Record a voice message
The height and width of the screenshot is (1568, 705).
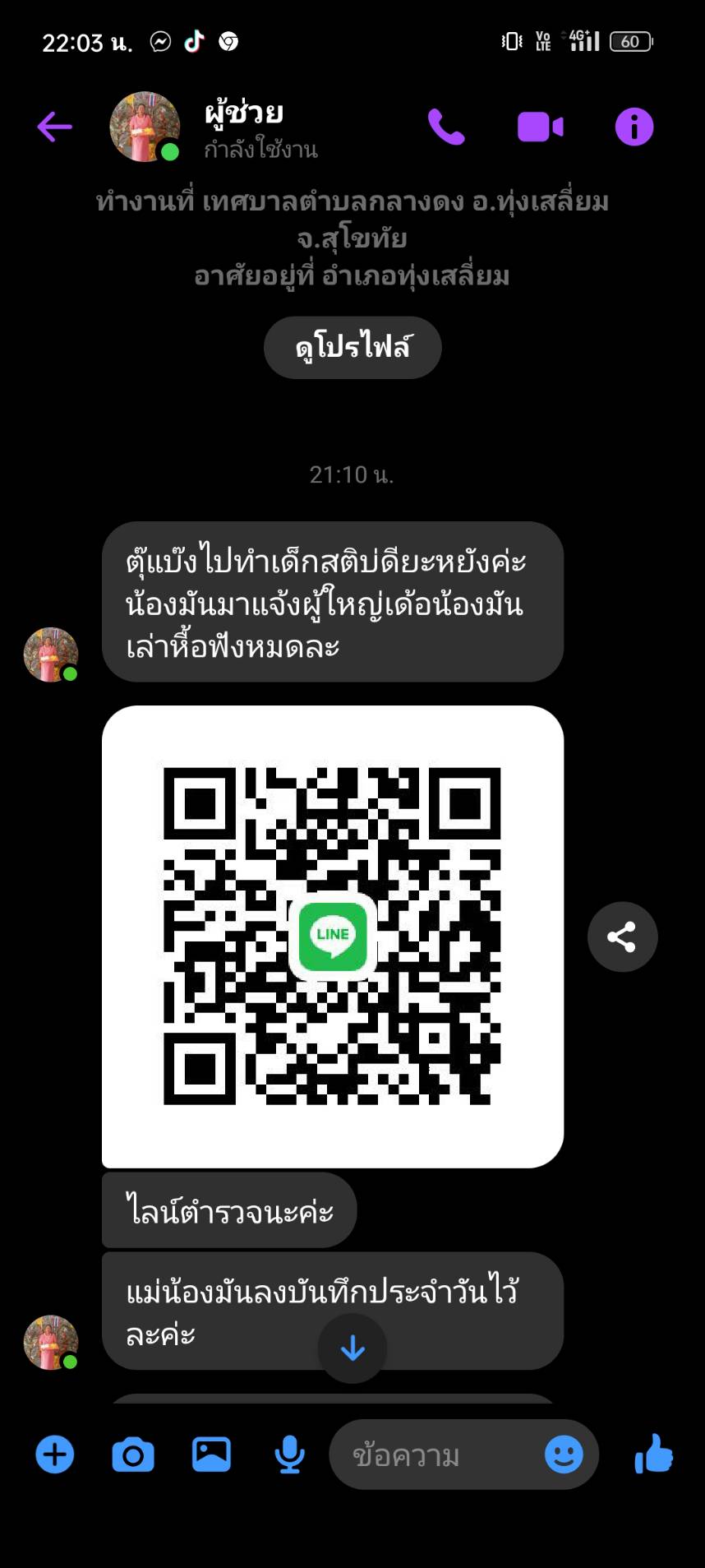tap(289, 1455)
